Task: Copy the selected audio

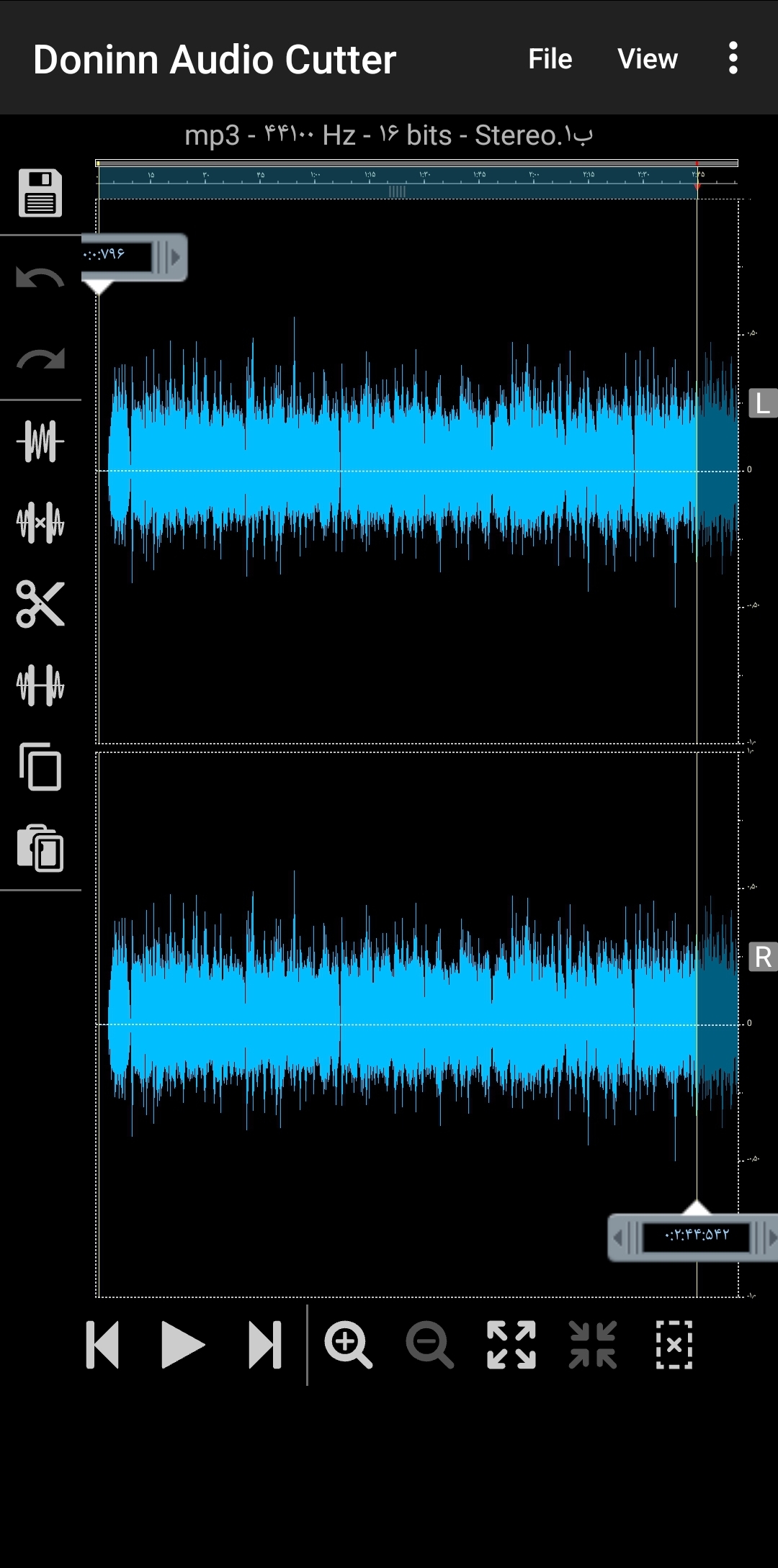Action: 40,767
